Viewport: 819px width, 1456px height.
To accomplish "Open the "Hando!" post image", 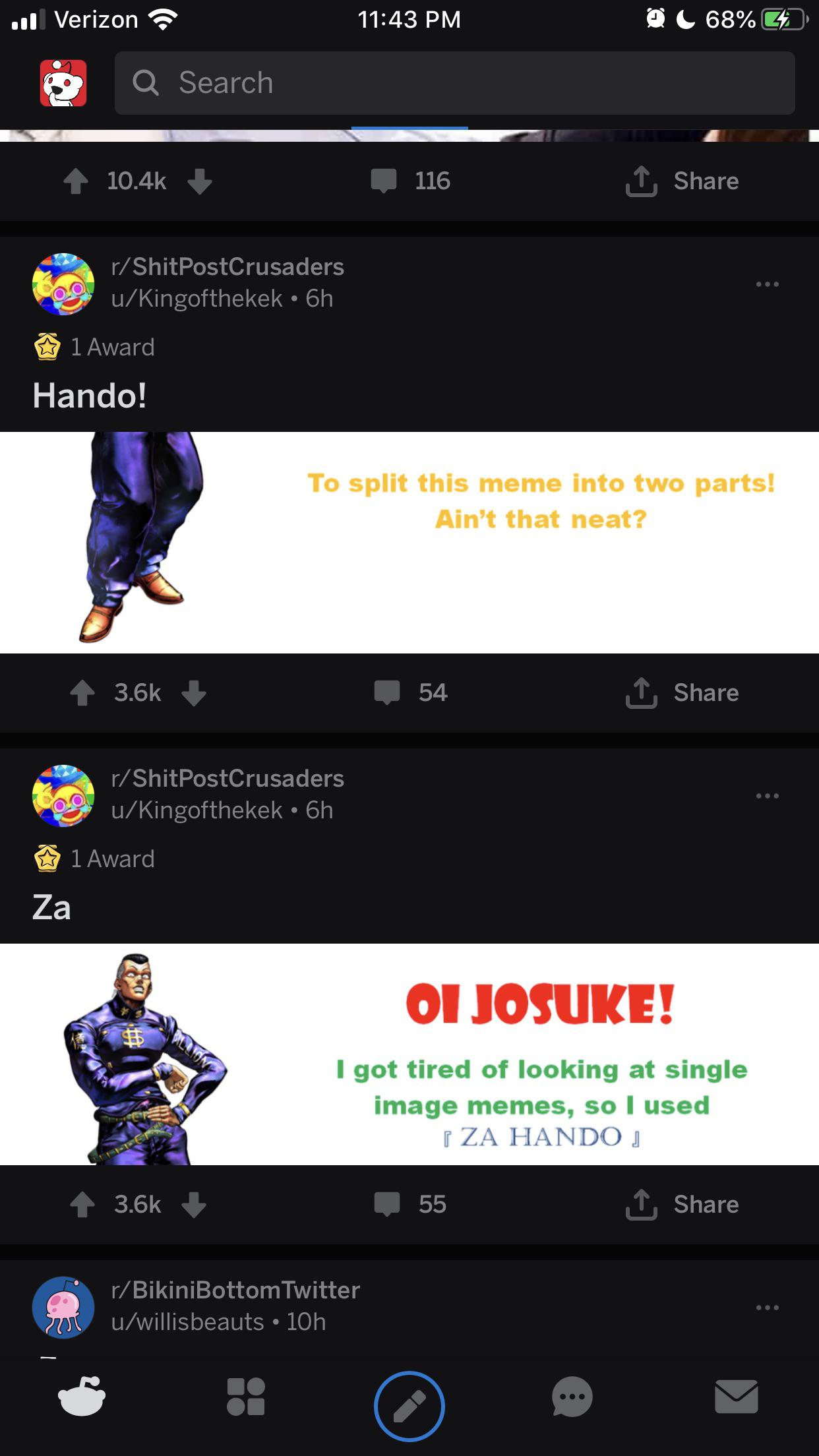I will [x=409, y=542].
